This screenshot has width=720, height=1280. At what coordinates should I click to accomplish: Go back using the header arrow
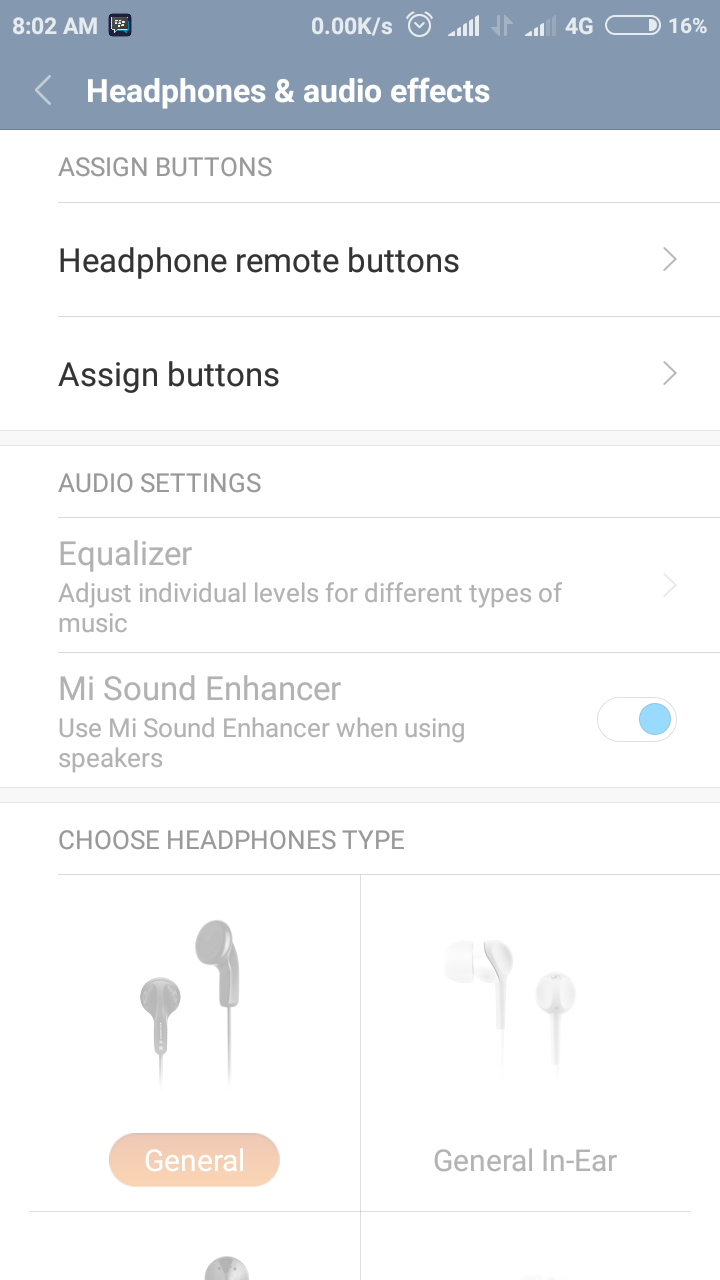(x=43, y=91)
